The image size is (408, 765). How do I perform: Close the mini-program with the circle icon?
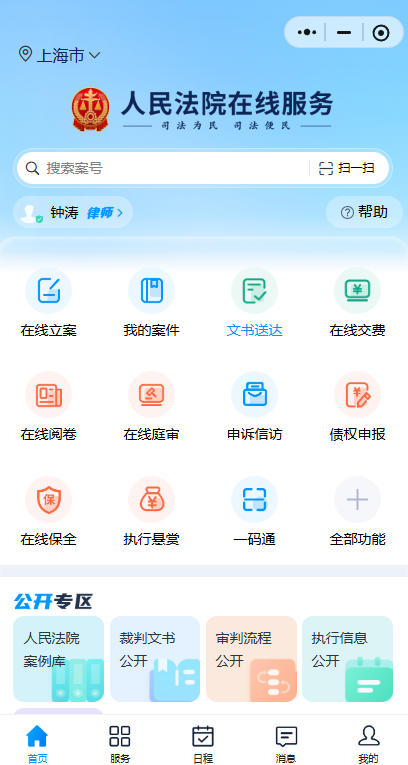tap(381, 33)
